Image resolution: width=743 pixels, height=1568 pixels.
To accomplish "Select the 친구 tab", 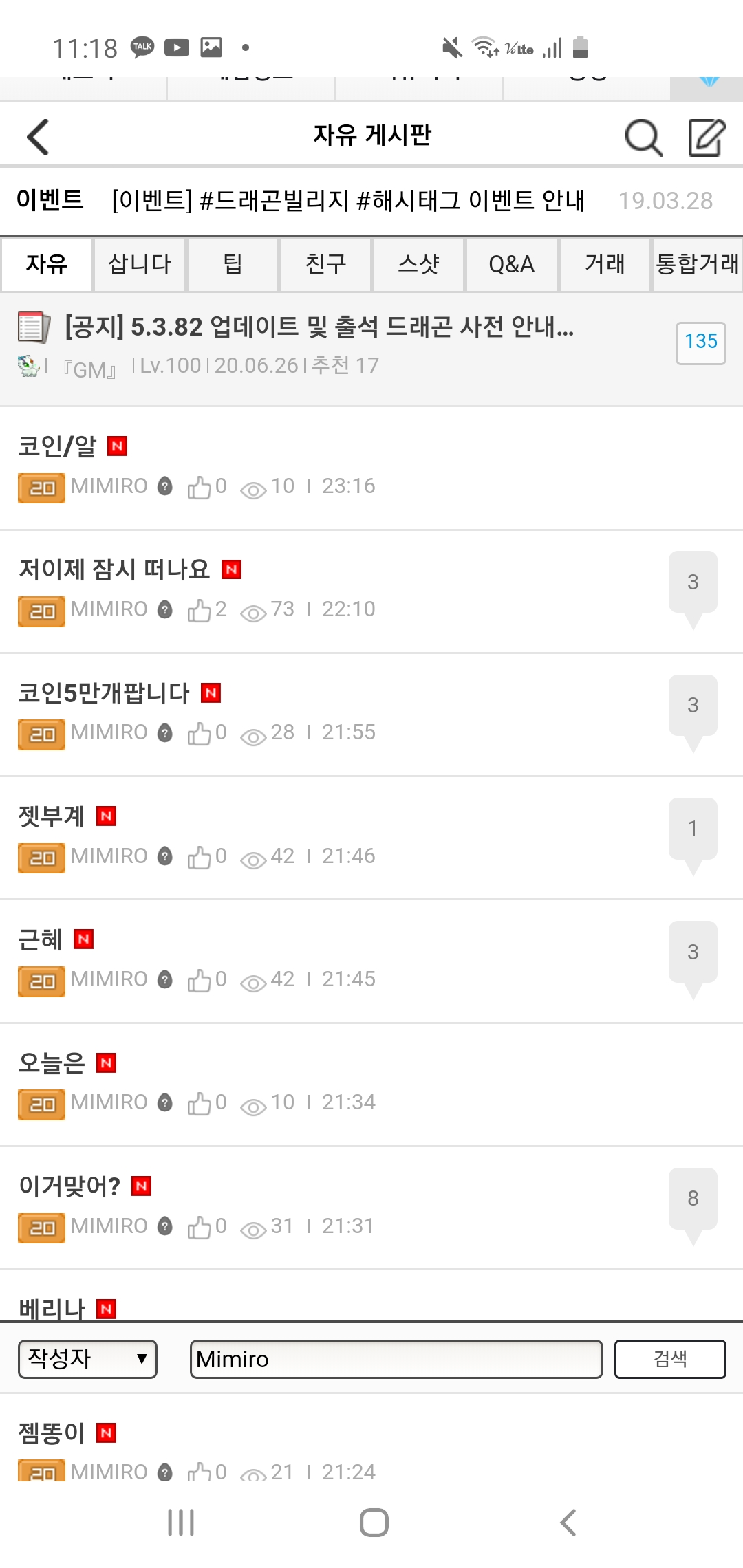I will pos(325,264).
